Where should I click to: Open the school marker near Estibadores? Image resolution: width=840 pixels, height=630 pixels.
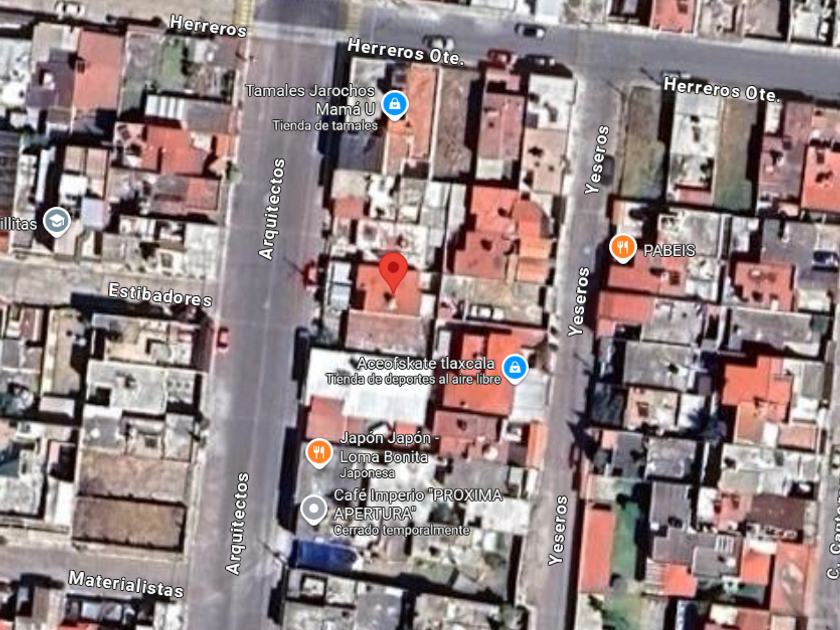pyautogui.click(x=57, y=221)
